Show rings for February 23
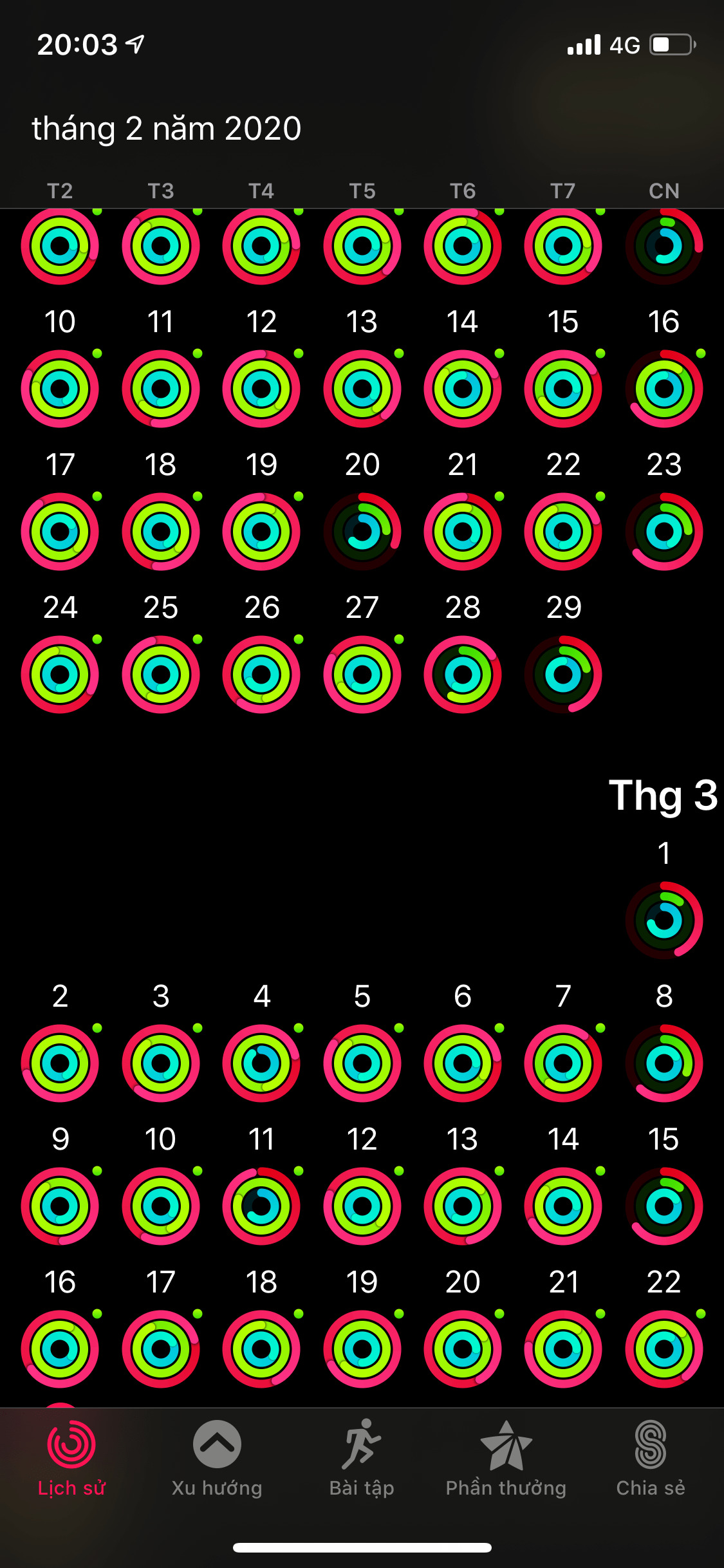724x1568 pixels. pyautogui.click(x=664, y=532)
